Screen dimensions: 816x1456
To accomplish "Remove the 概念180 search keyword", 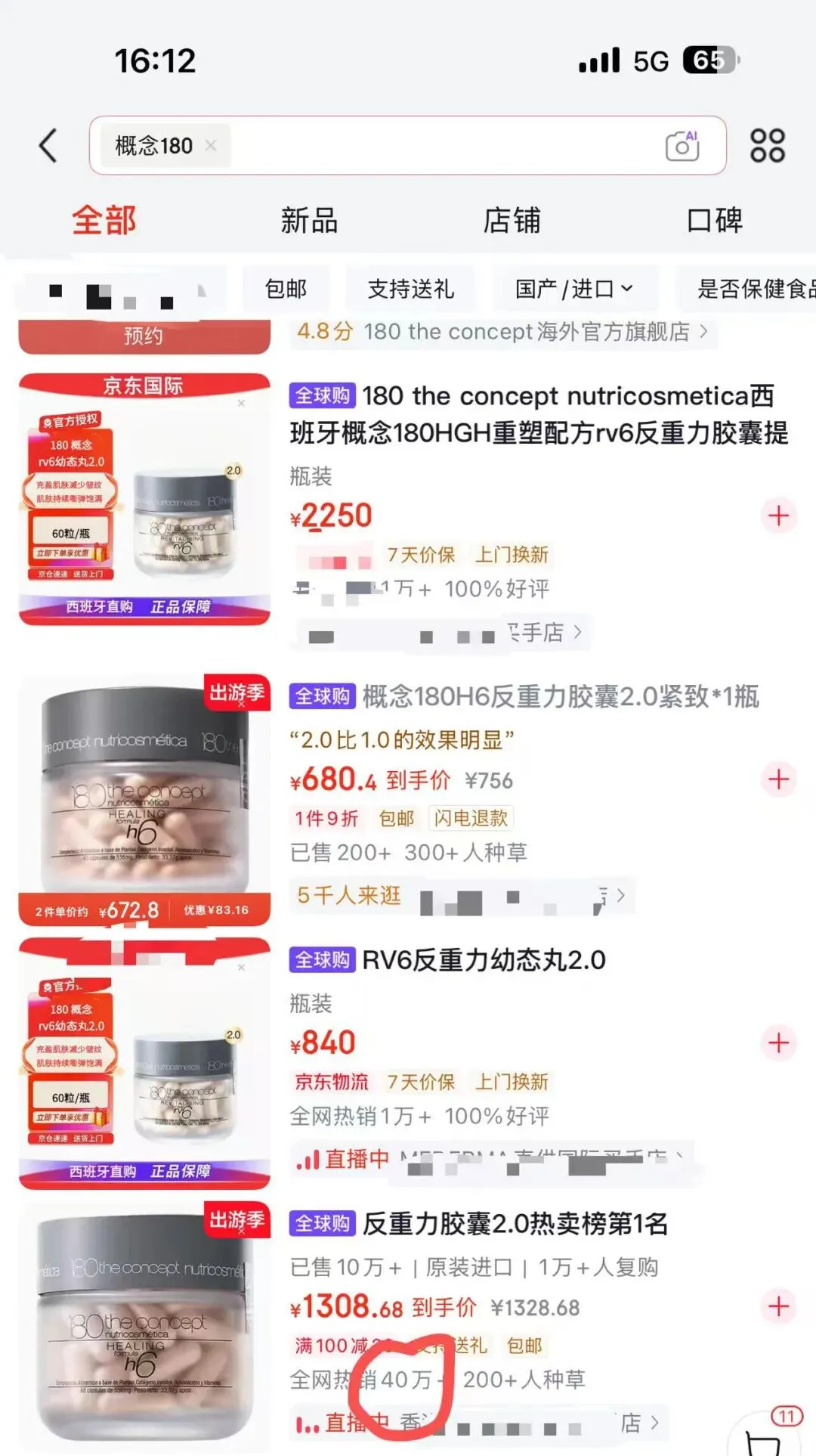I will pos(211,145).
